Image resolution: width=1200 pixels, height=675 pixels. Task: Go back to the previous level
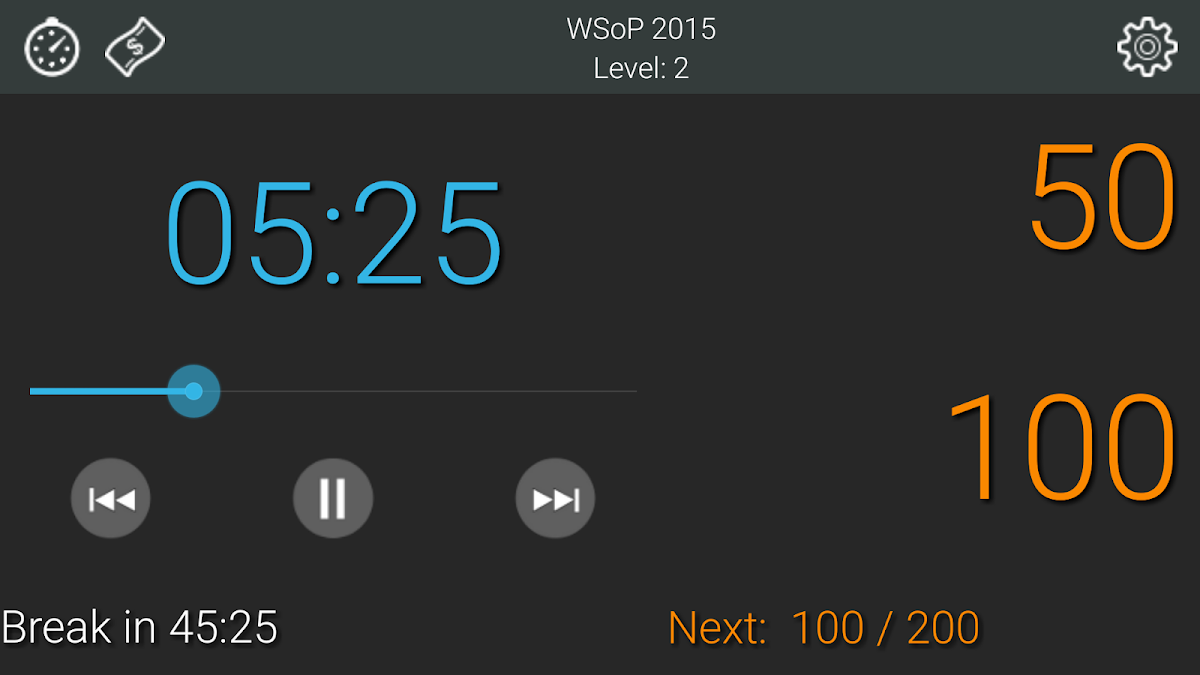(111, 498)
